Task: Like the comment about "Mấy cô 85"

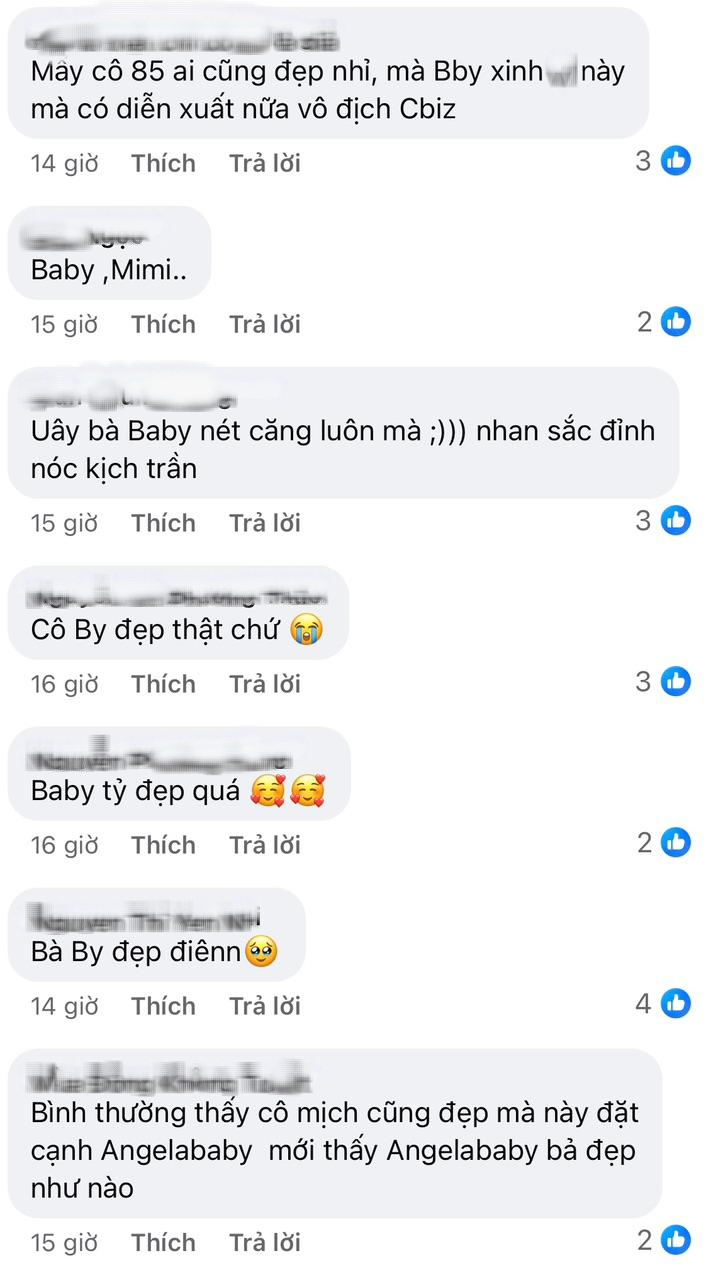Action: coord(163,163)
